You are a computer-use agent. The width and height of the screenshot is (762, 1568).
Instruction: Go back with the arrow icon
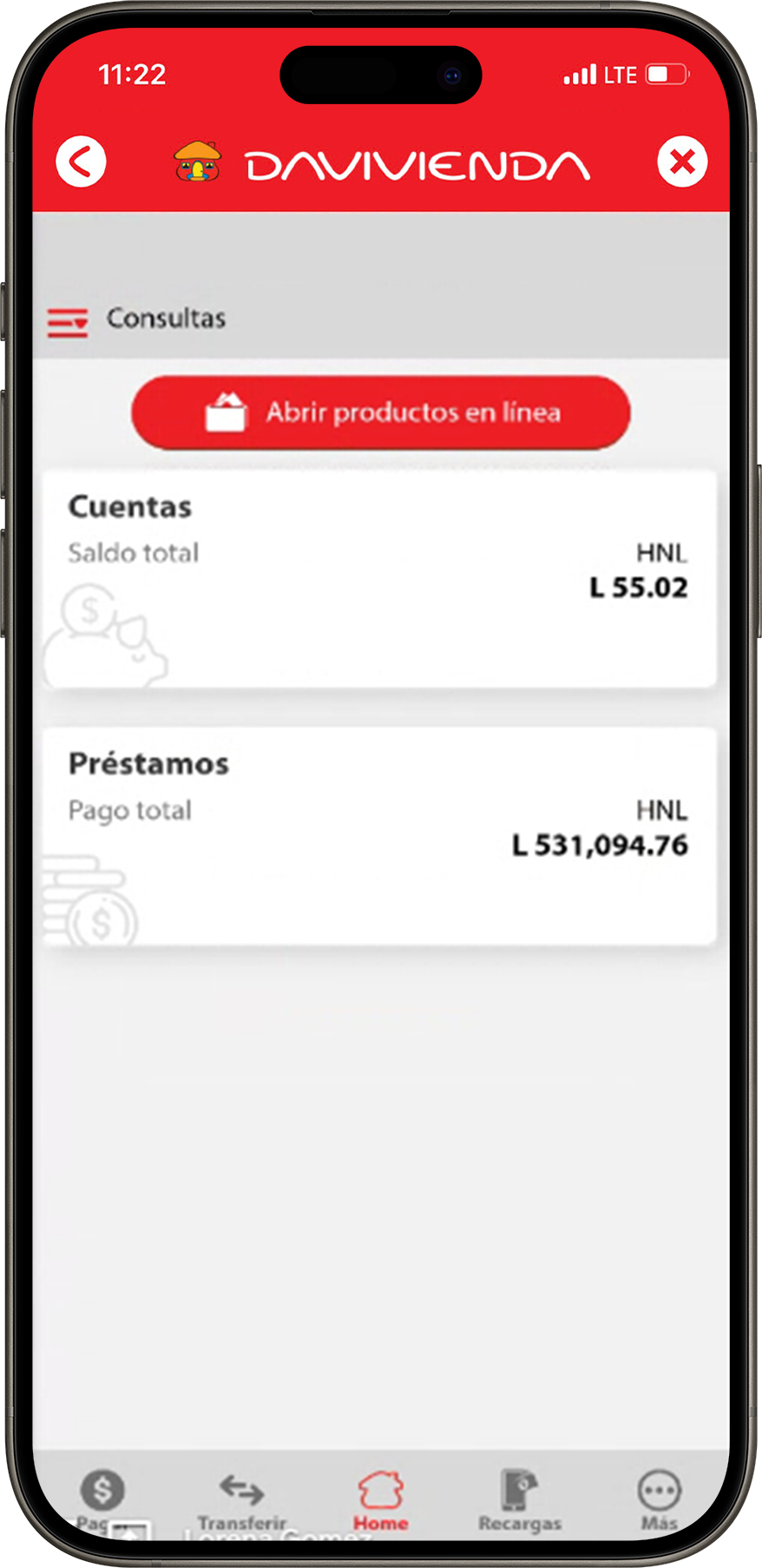pos(81,162)
